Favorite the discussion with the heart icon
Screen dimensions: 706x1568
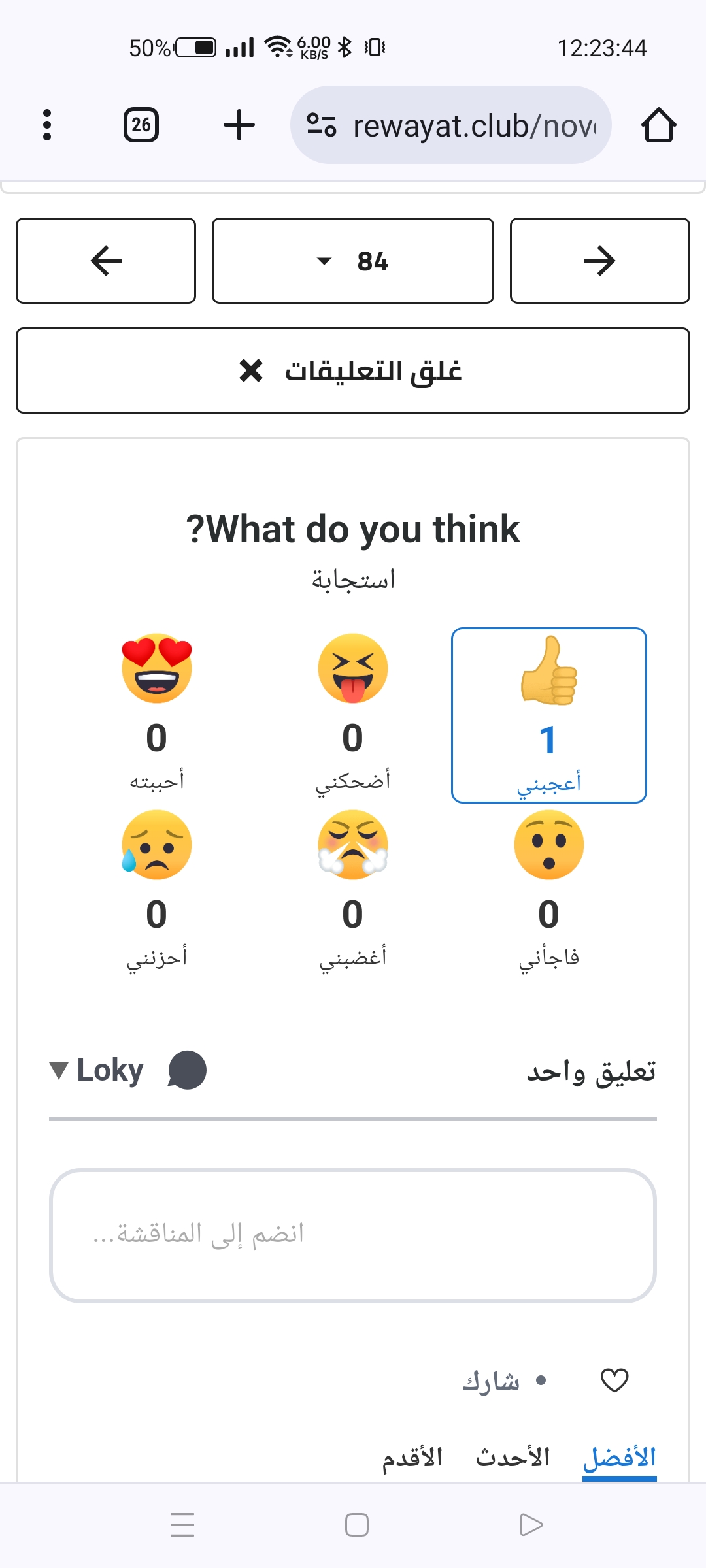tap(614, 1380)
